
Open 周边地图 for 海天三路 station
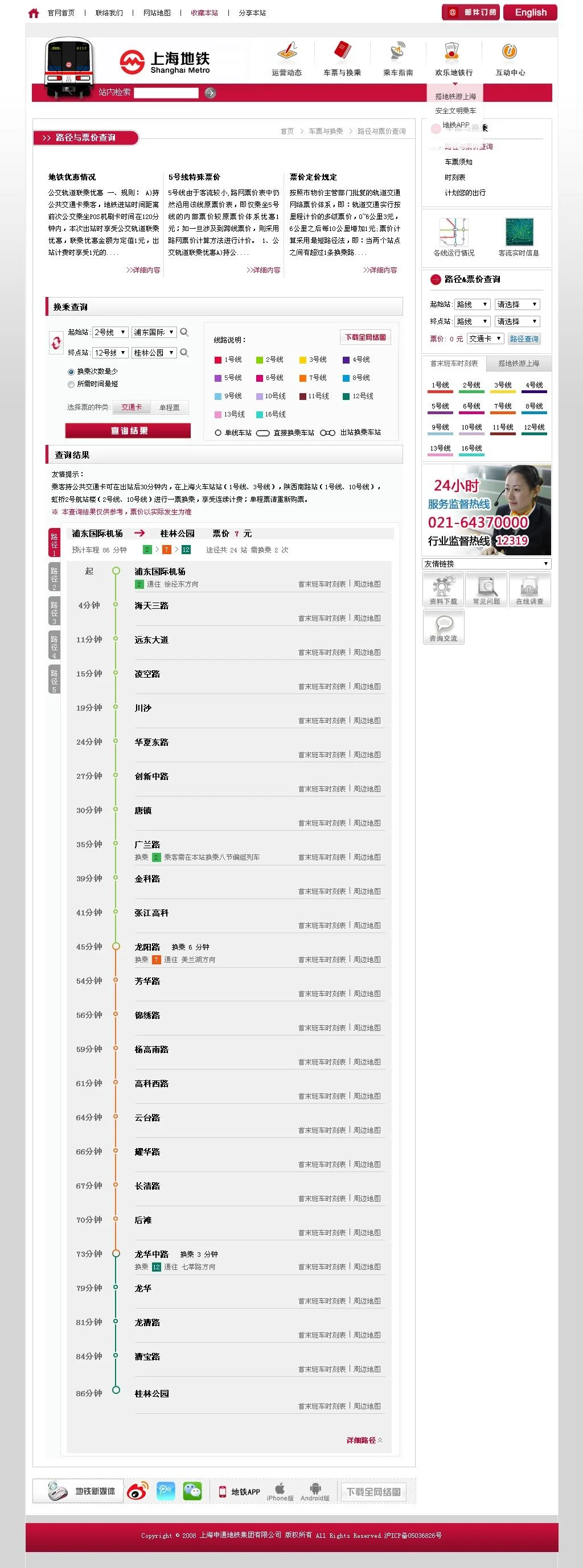(x=367, y=618)
